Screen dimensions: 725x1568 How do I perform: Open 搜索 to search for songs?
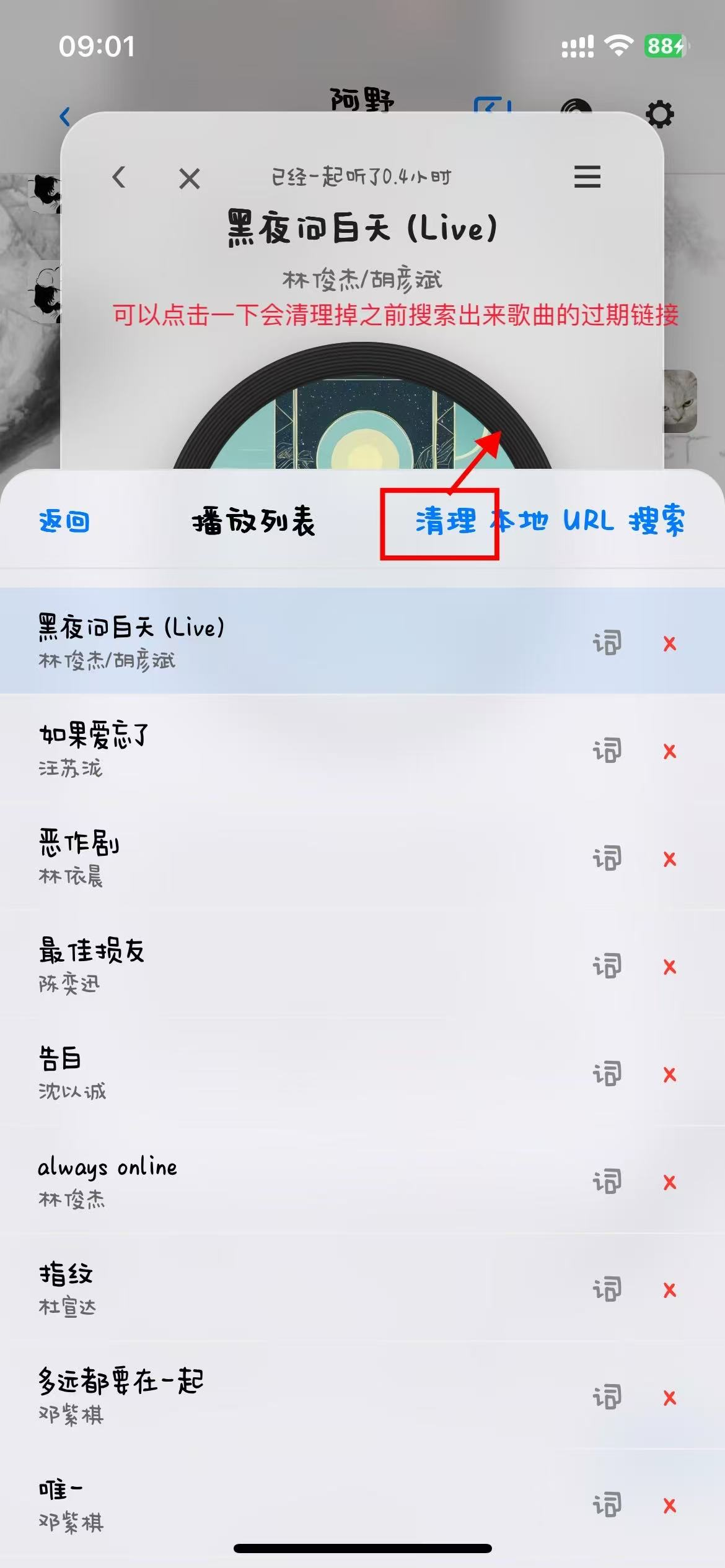(657, 521)
